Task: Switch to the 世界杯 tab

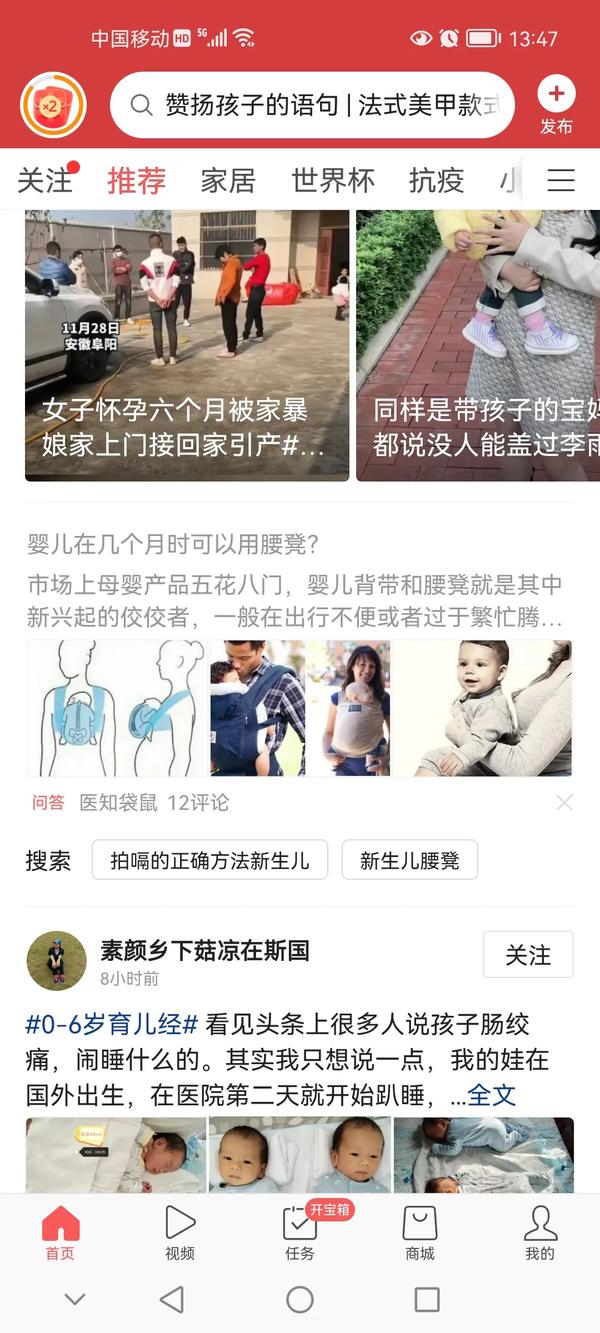Action: pos(333,181)
